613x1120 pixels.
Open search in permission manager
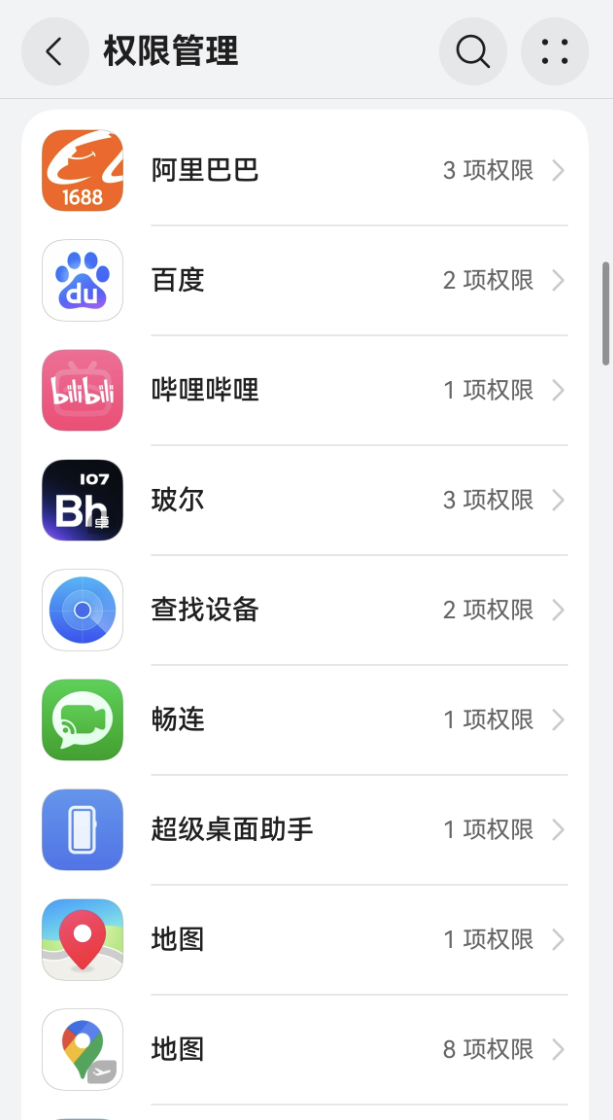tap(473, 52)
